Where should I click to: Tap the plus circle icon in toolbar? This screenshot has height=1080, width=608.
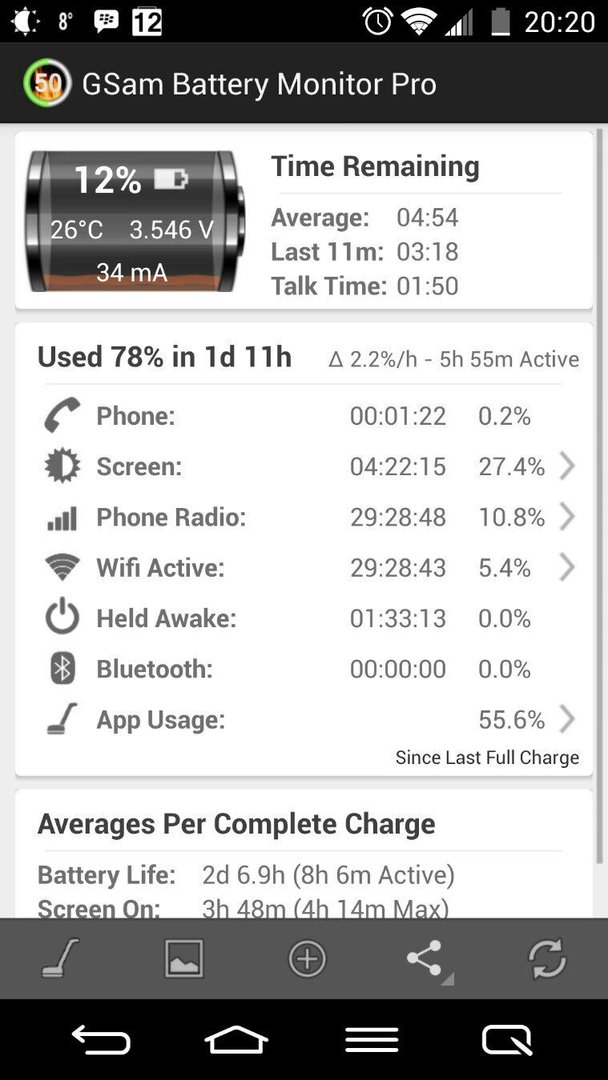(306, 958)
